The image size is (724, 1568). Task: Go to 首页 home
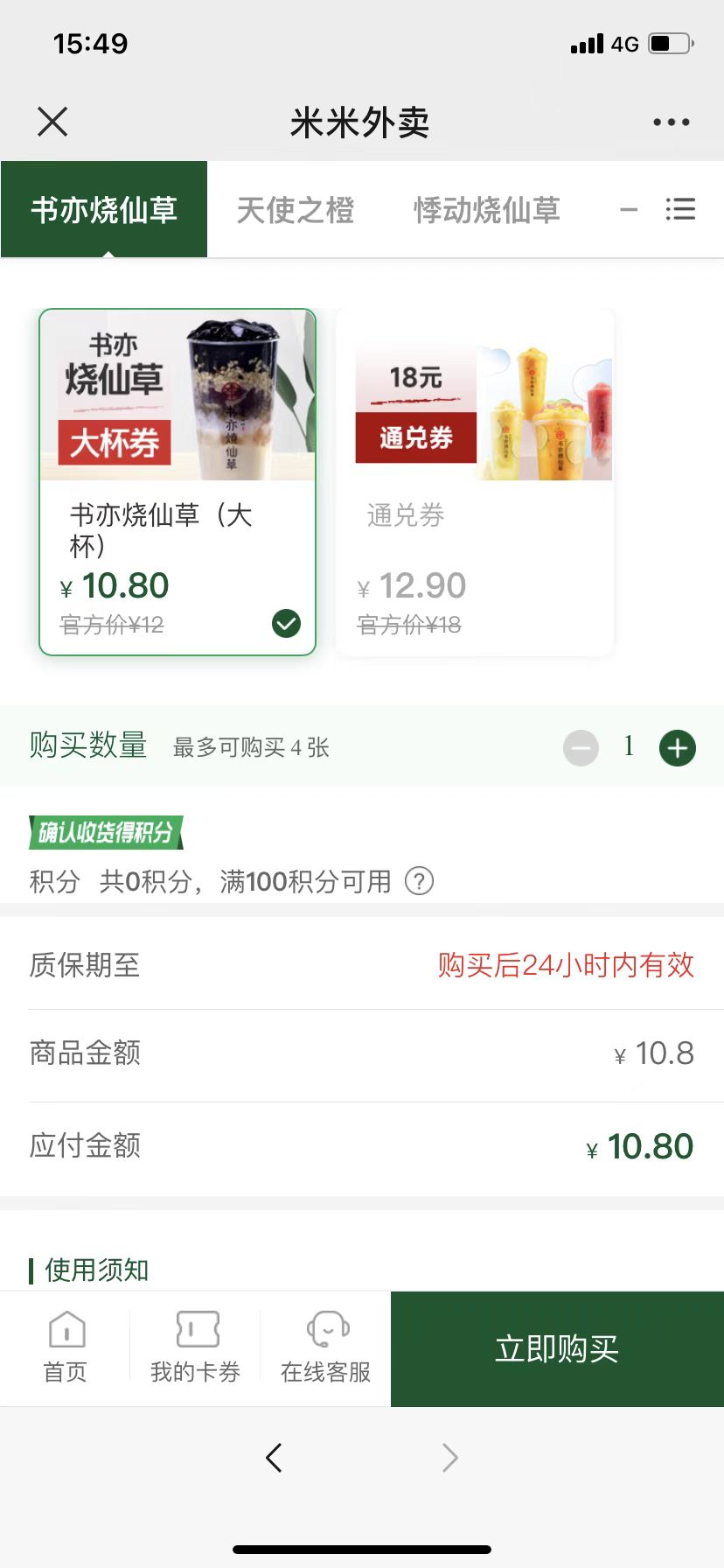tap(66, 1347)
